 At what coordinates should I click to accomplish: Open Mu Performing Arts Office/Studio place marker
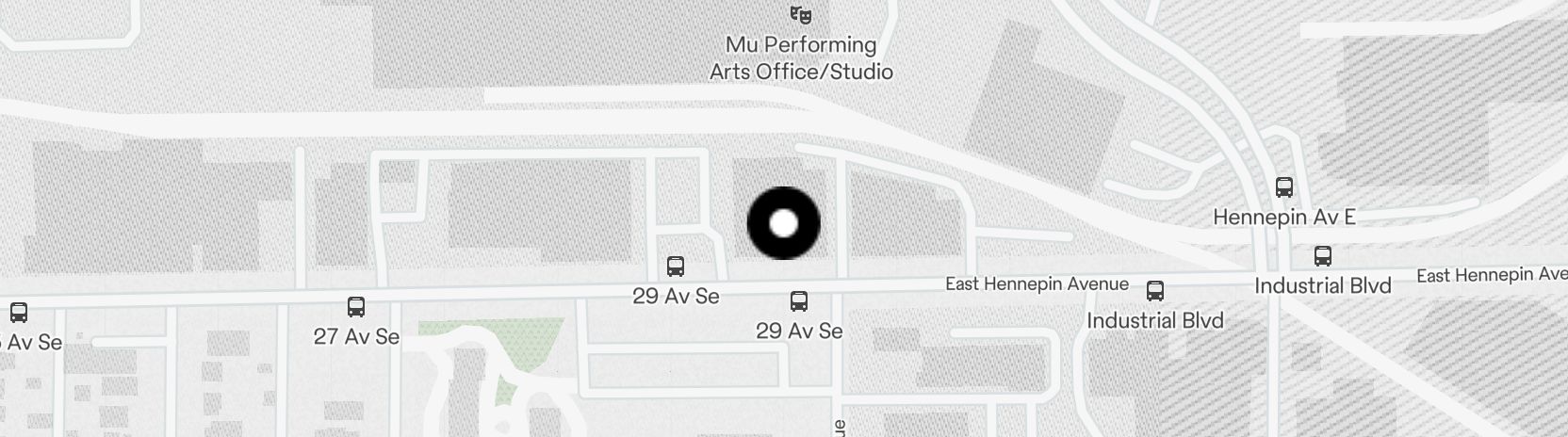pyautogui.click(x=800, y=14)
